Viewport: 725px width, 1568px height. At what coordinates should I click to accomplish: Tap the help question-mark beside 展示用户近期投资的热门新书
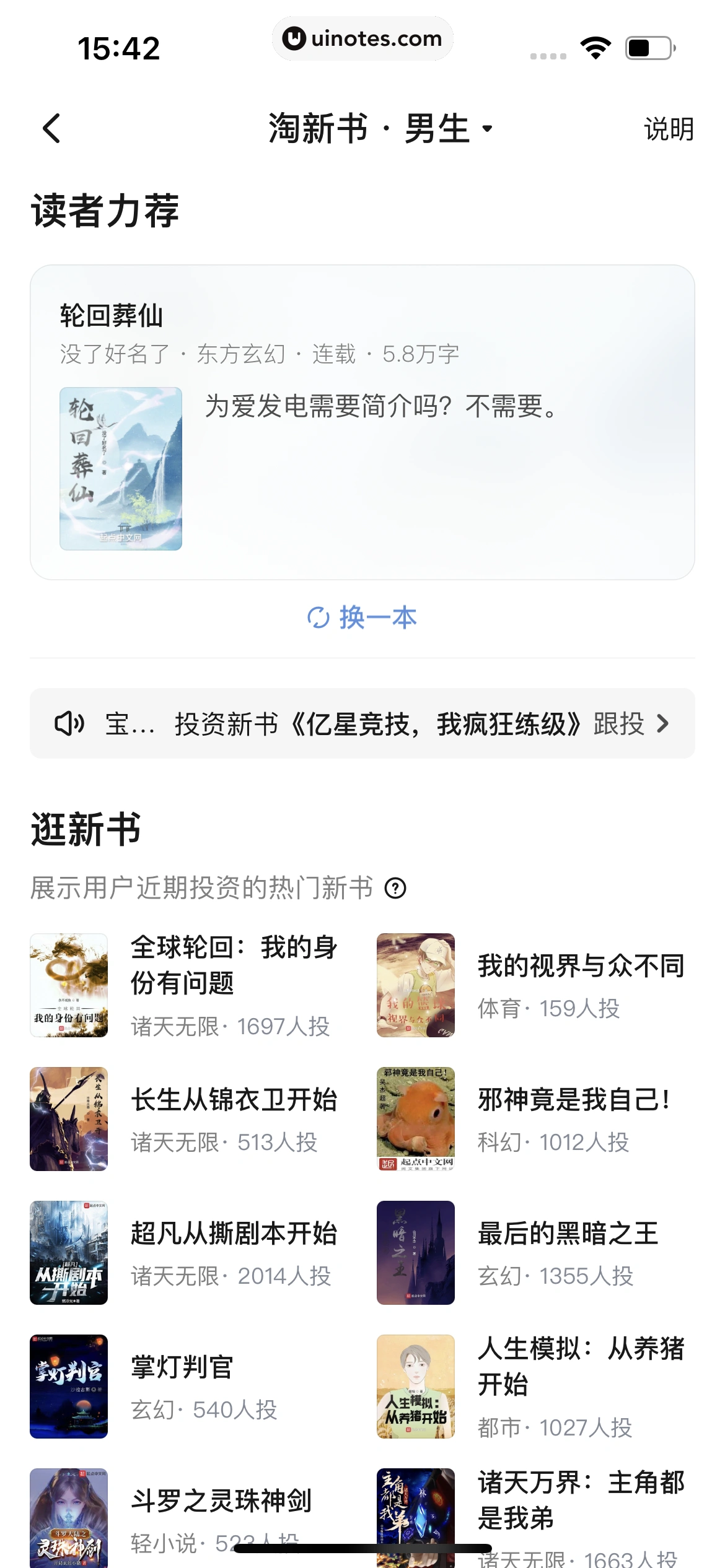coord(397,888)
